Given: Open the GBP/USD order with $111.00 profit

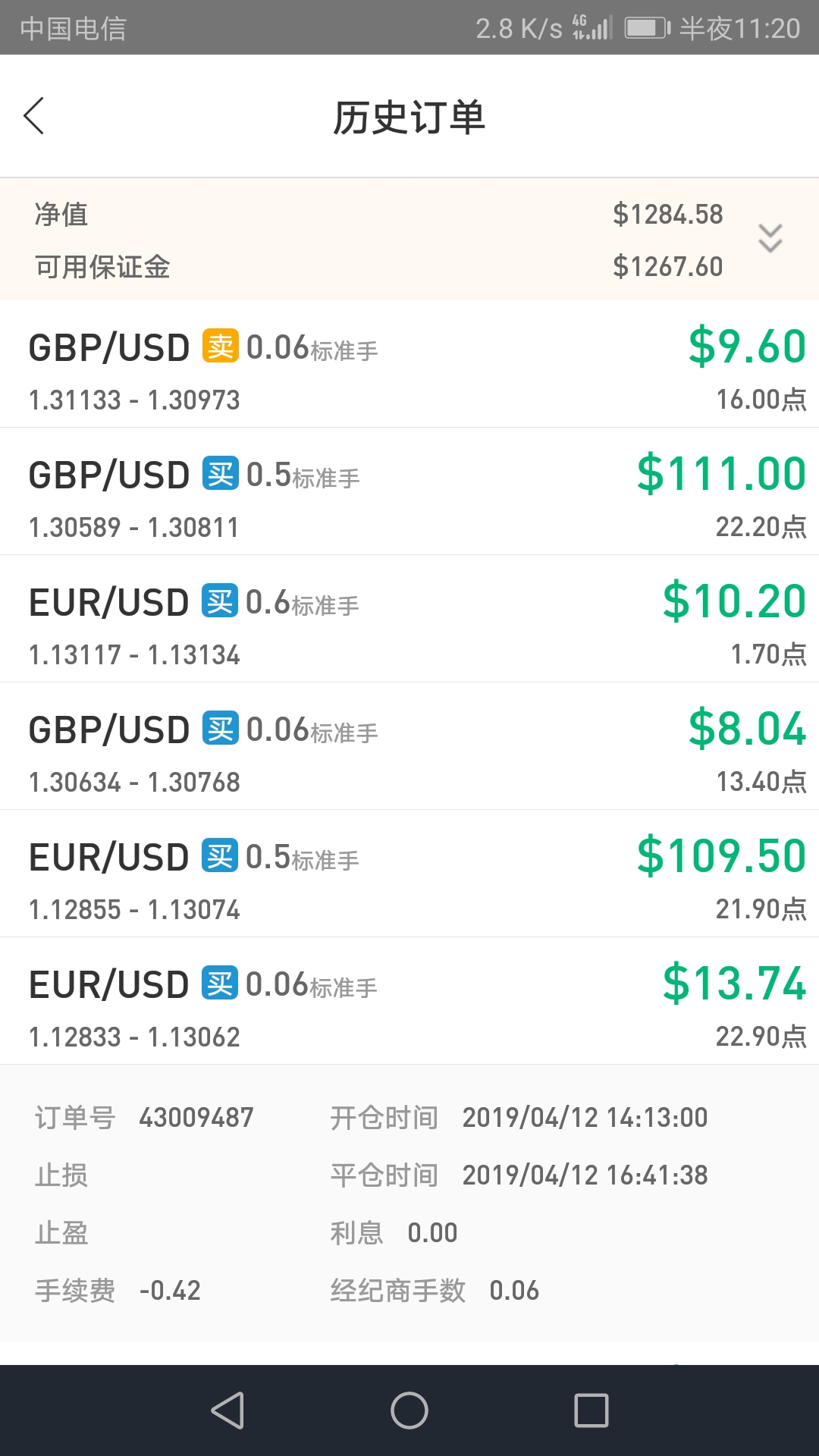Looking at the screenshot, I should (x=409, y=492).
